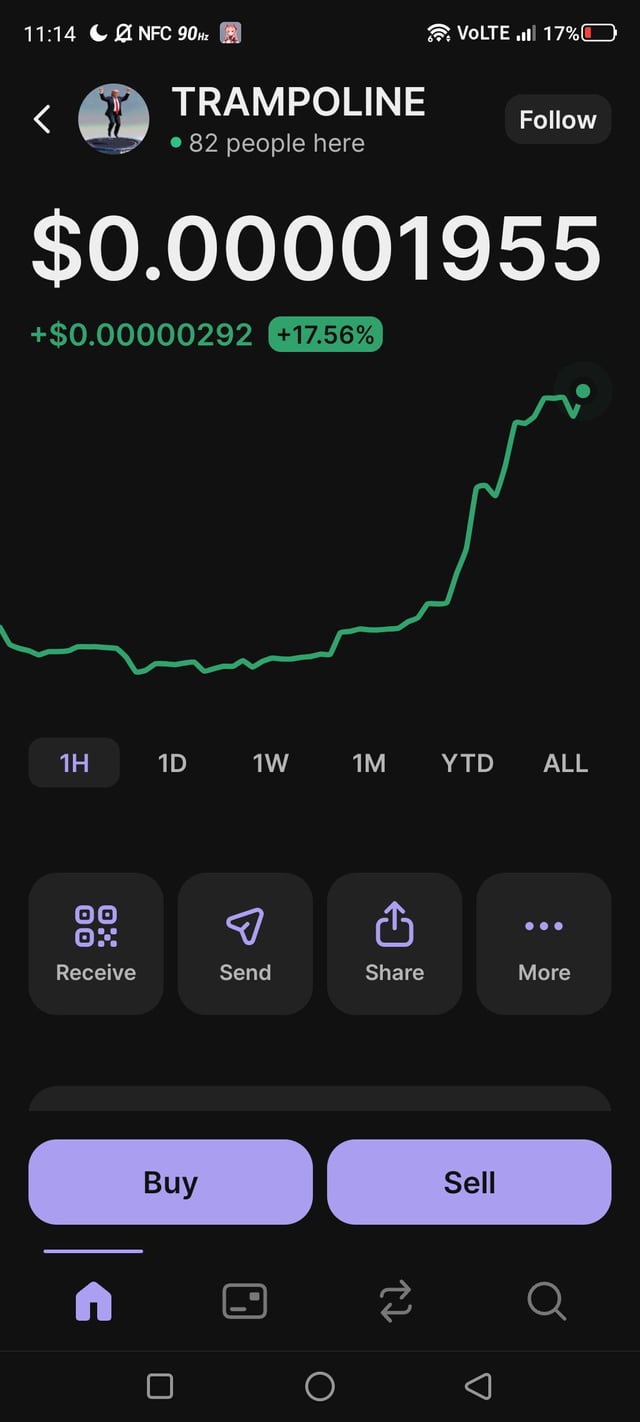Image resolution: width=640 pixels, height=1422 pixels.
Task: Show the 1W price chart
Action: (270, 763)
